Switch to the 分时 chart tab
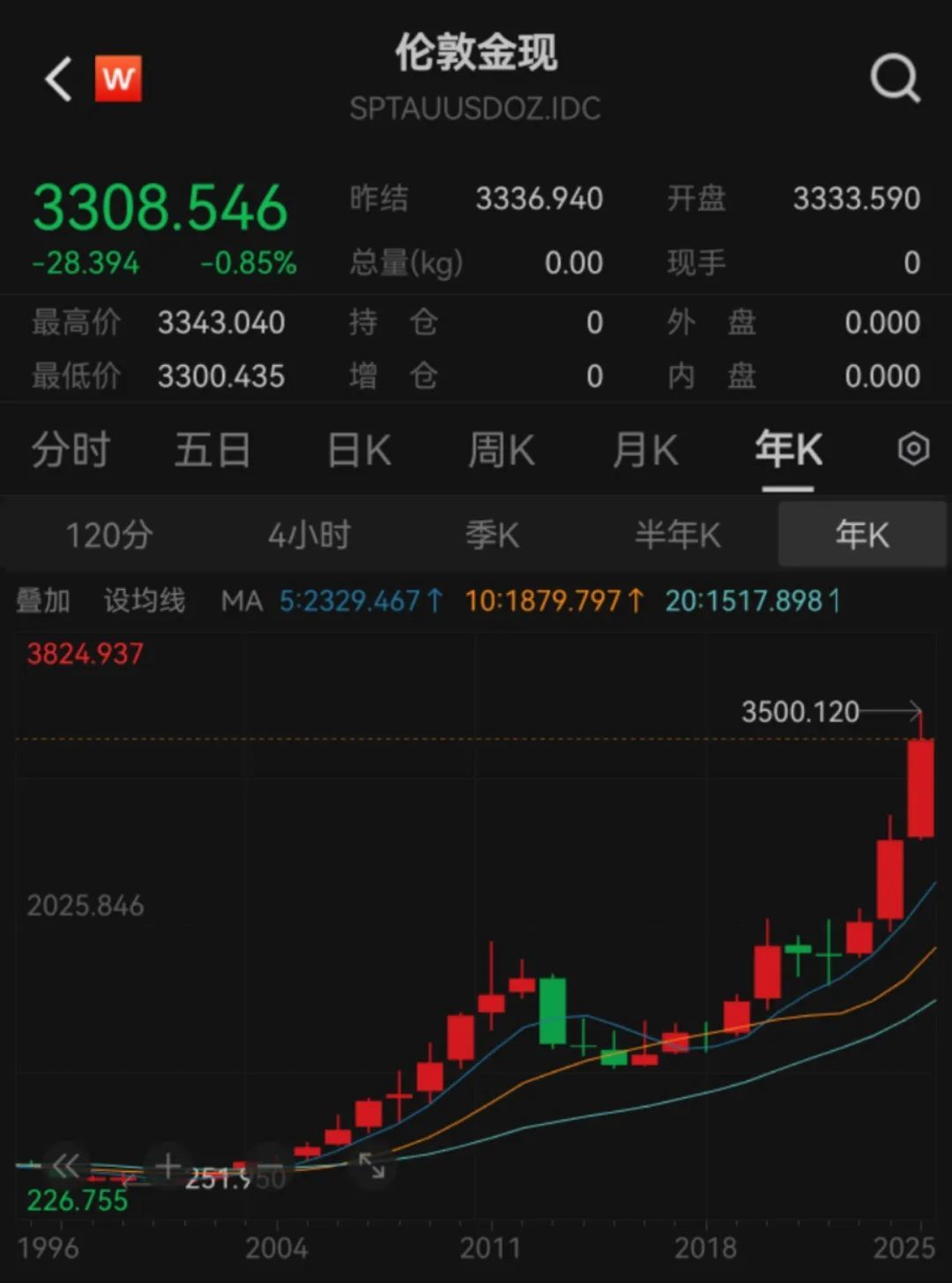The image size is (952, 1283). coord(71,450)
